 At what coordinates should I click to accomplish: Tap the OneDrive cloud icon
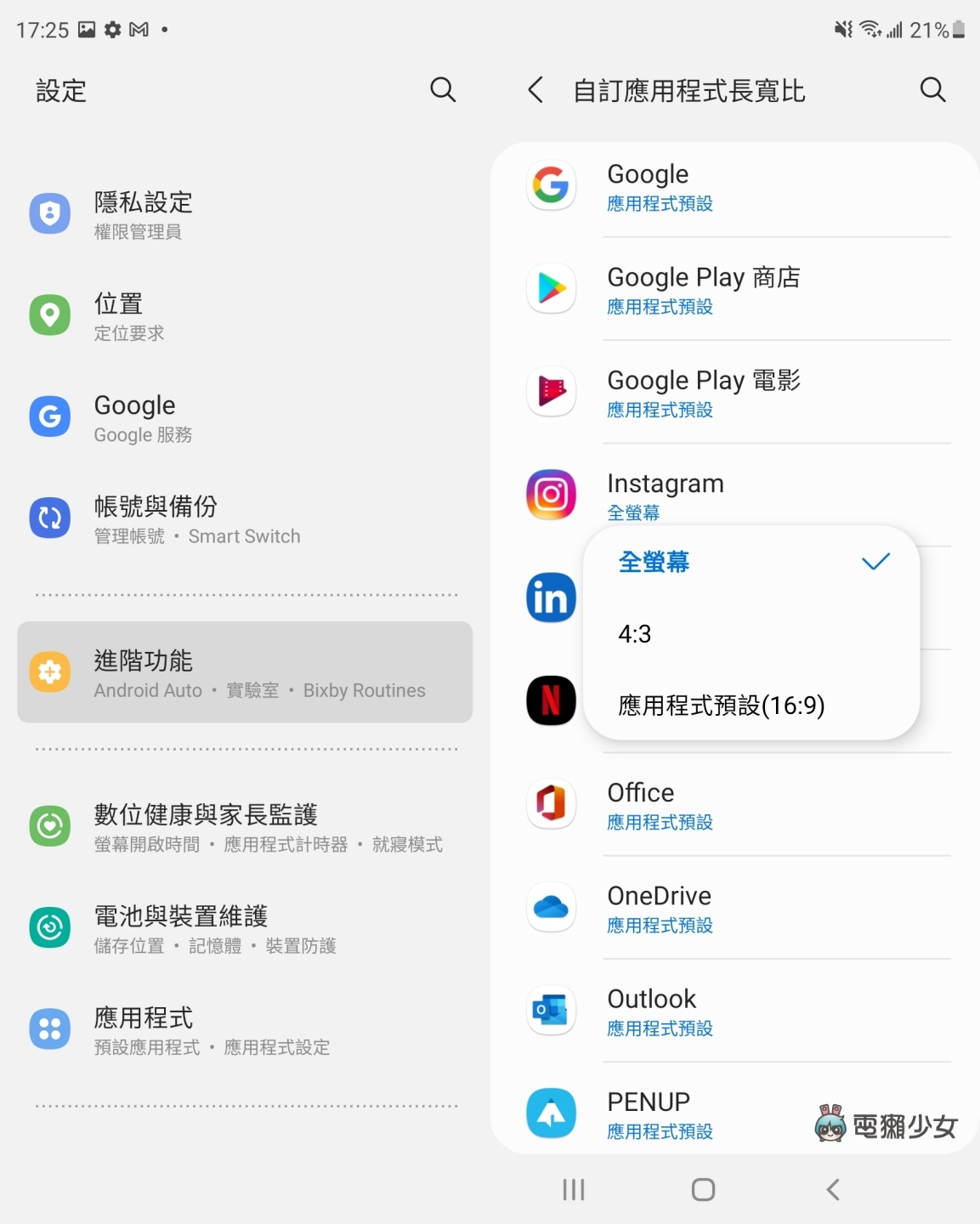click(551, 908)
